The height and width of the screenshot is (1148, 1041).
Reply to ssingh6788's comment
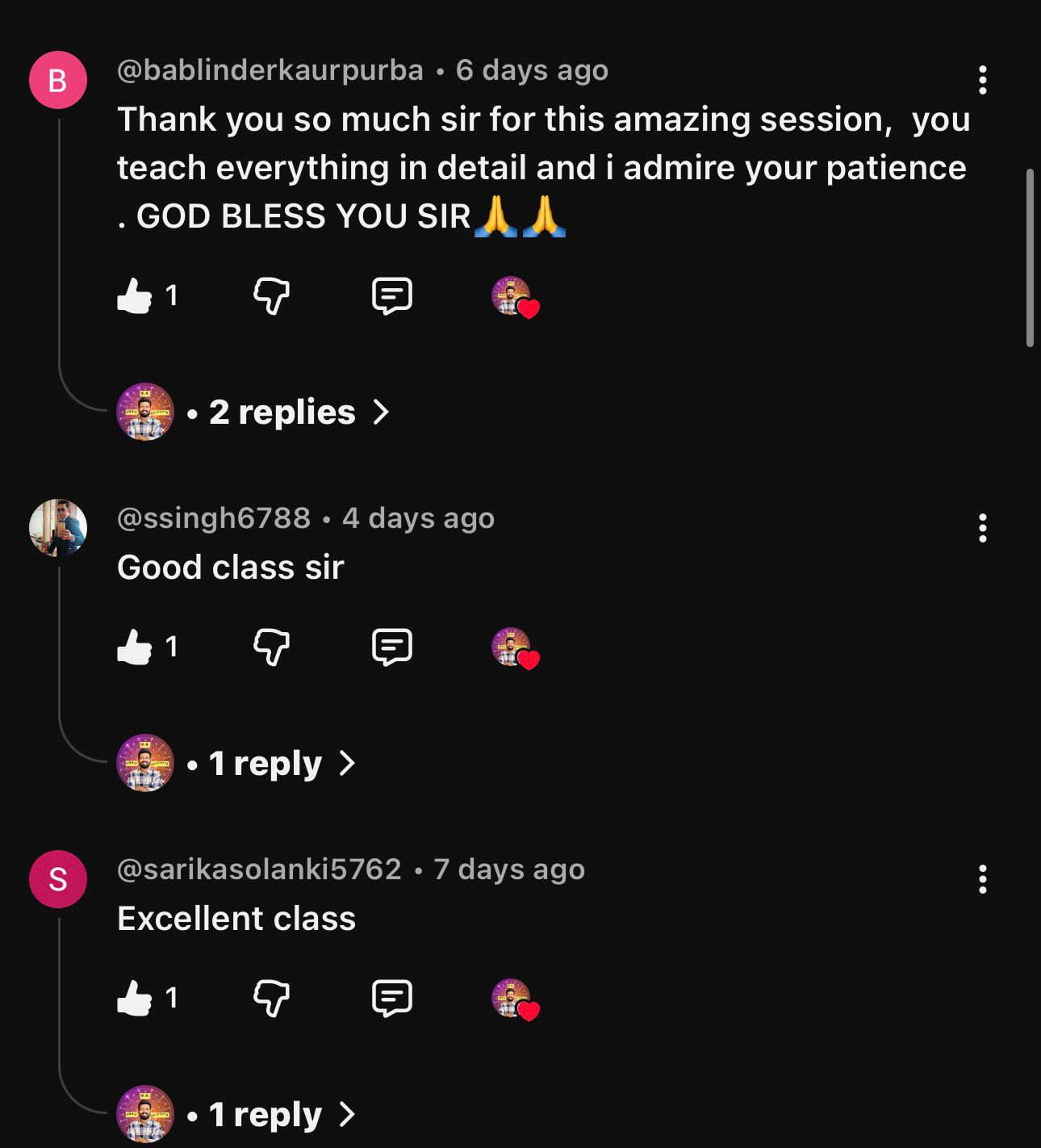(392, 647)
